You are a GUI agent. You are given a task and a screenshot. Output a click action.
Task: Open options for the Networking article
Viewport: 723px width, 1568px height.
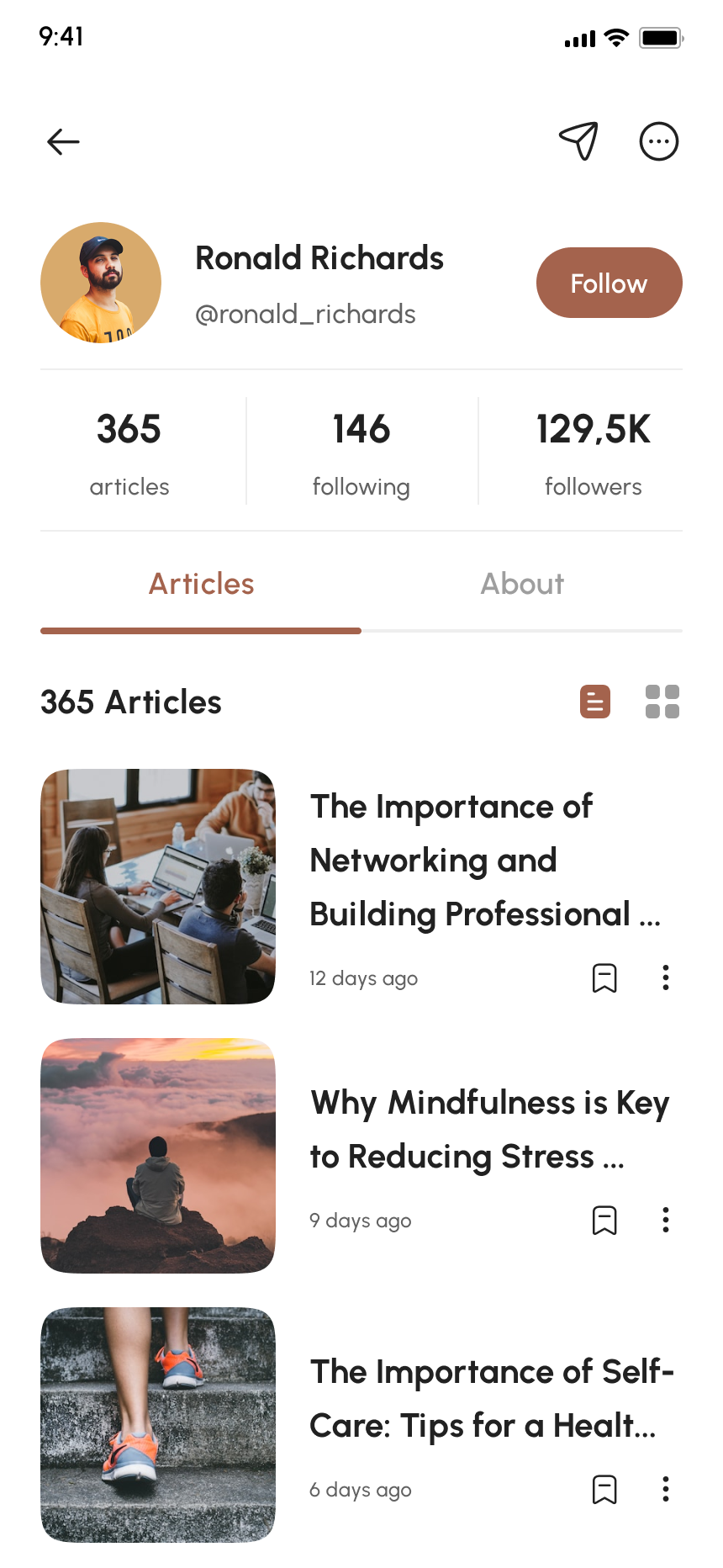pos(666,977)
